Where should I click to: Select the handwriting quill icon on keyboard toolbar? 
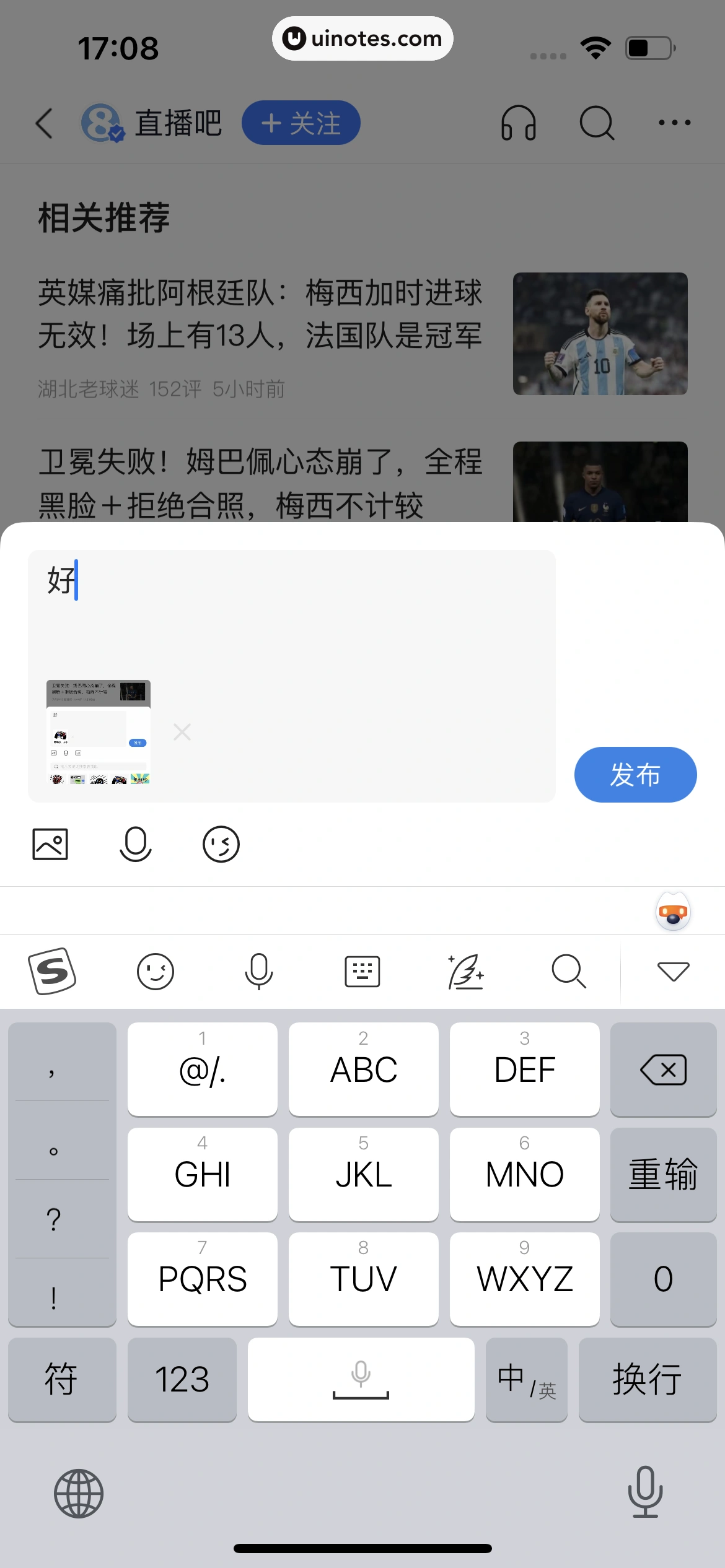pos(466,971)
